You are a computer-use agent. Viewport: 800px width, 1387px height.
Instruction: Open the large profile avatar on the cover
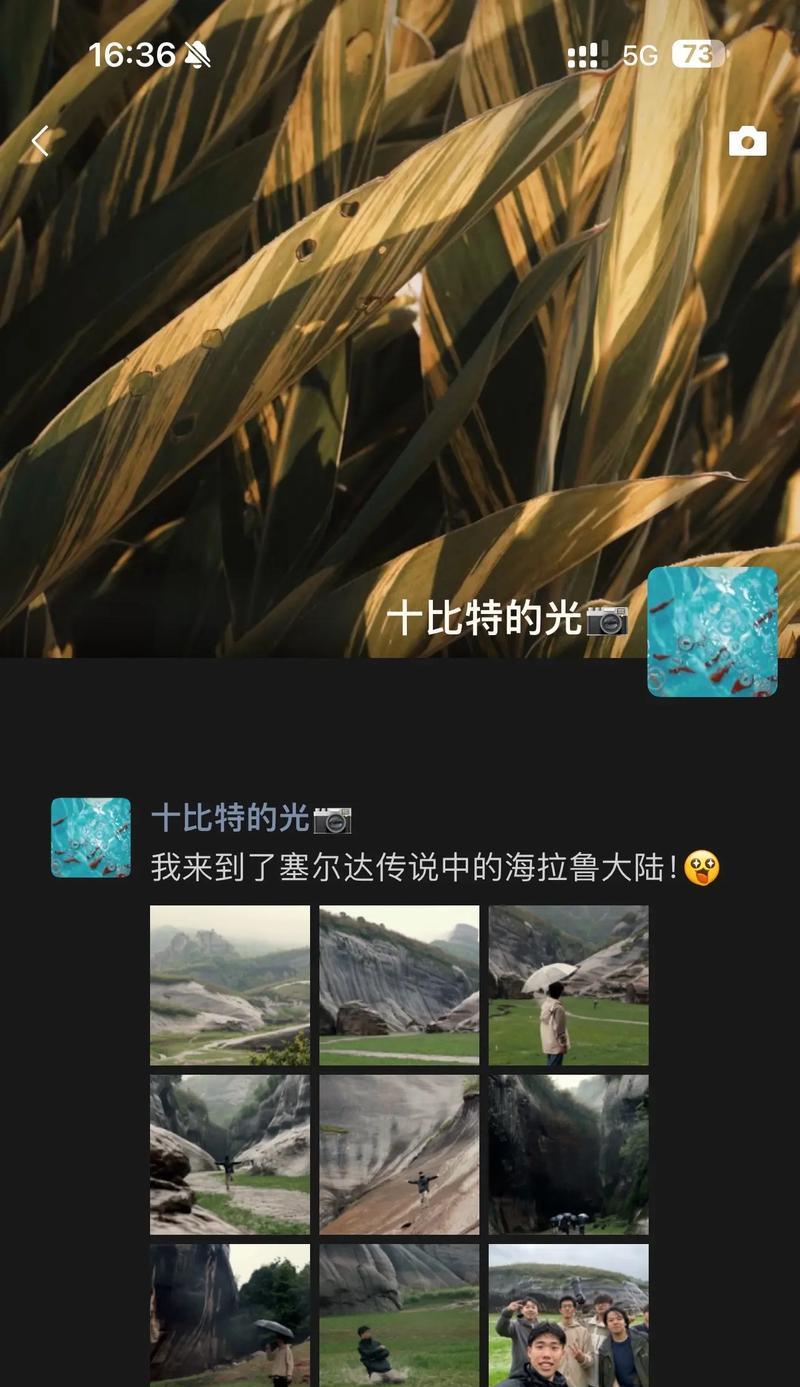pyautogui.click(x=712, y=631)
